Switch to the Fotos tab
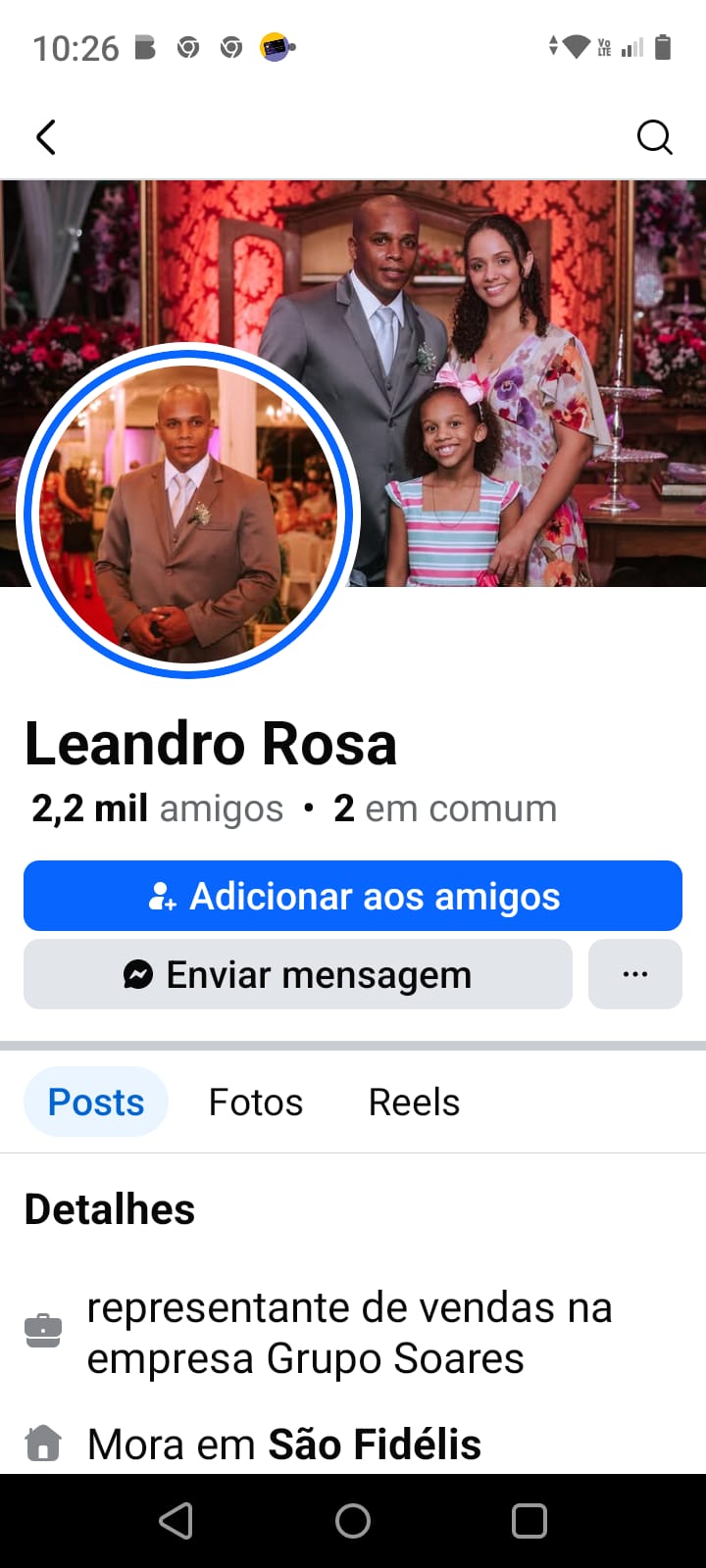Screen dimensions: 706x1568 256,1102
